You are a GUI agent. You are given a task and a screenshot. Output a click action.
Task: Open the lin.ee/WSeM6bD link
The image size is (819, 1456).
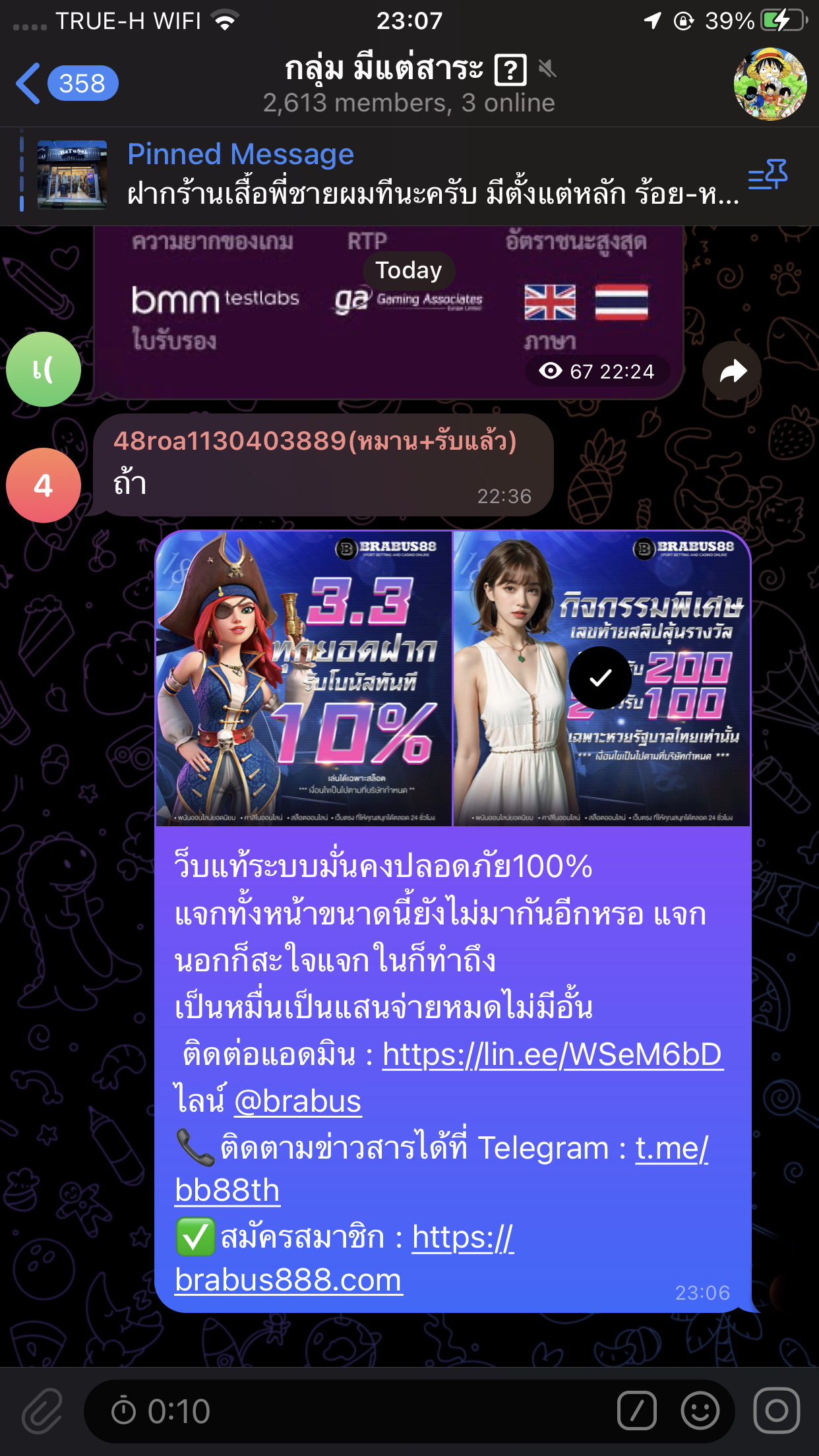pyautogui.click(x=553, y=1054)
